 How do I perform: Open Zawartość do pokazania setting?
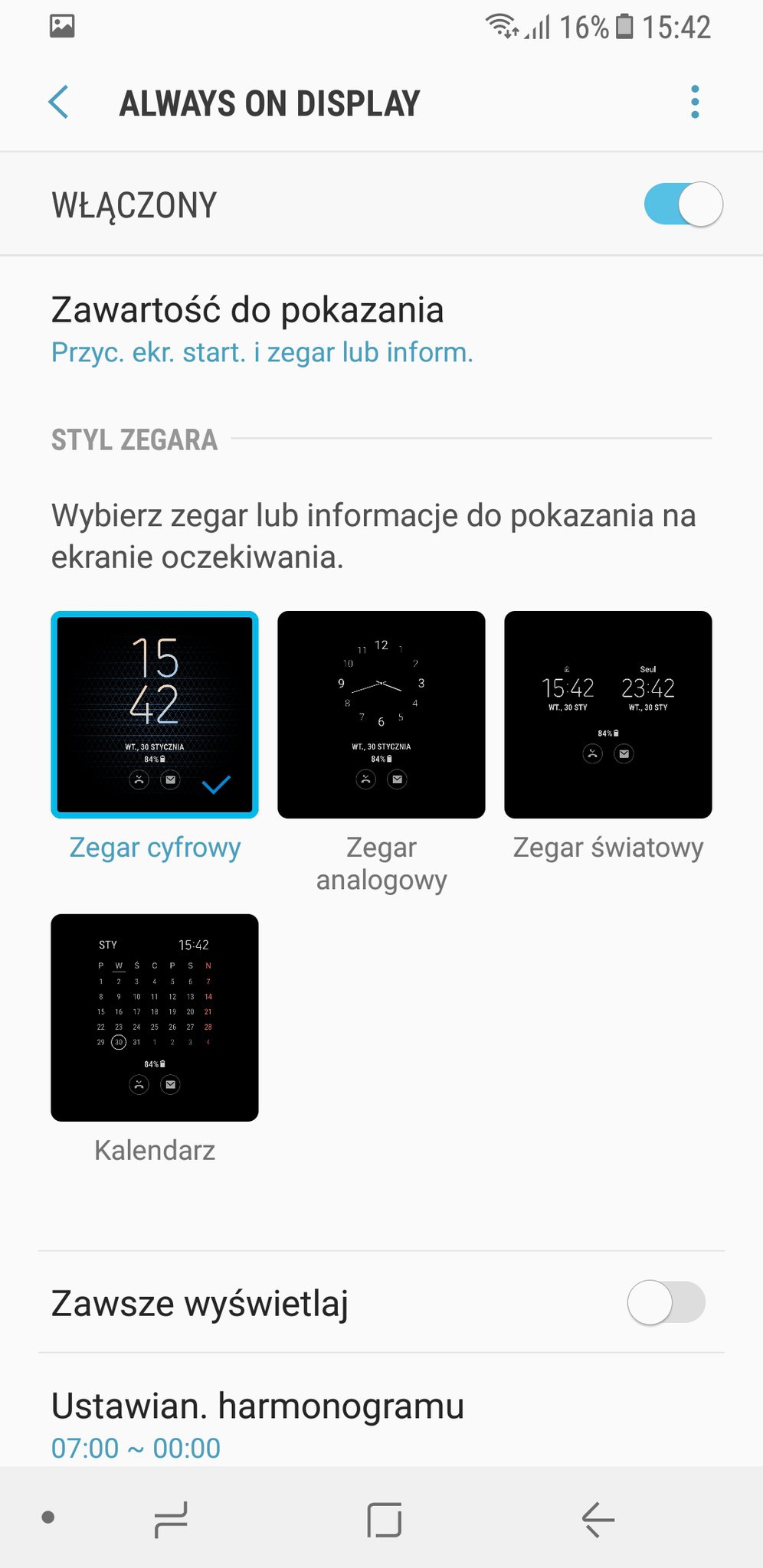click(x=381, y=330)
